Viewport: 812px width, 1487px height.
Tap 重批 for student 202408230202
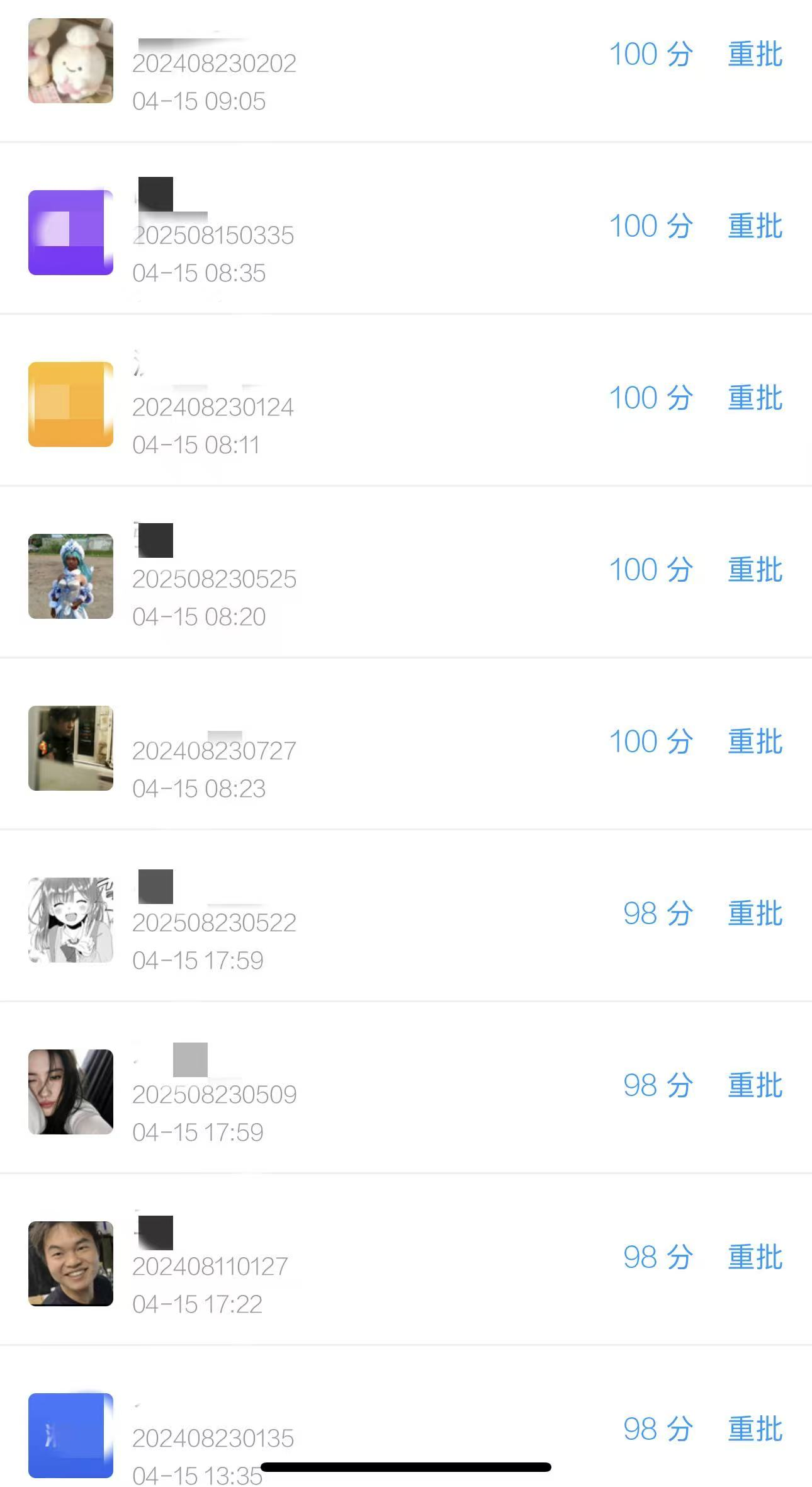click(755, 54)
